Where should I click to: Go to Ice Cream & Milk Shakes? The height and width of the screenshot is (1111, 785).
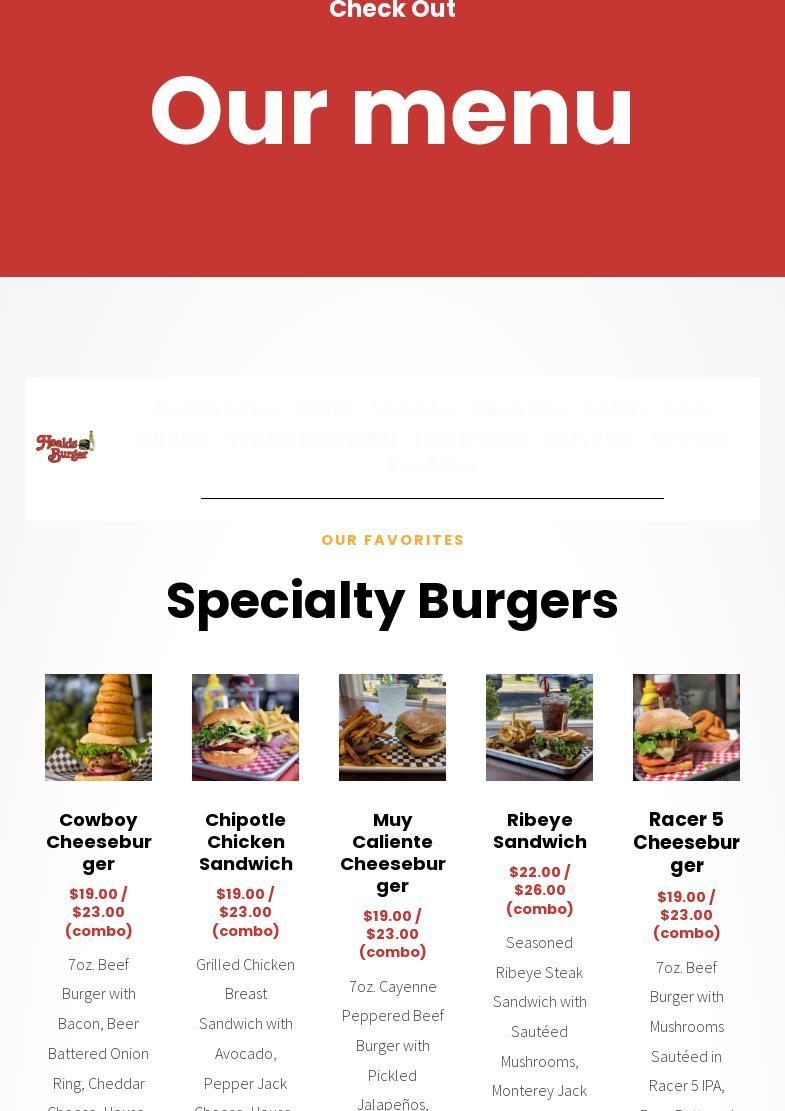311,438
